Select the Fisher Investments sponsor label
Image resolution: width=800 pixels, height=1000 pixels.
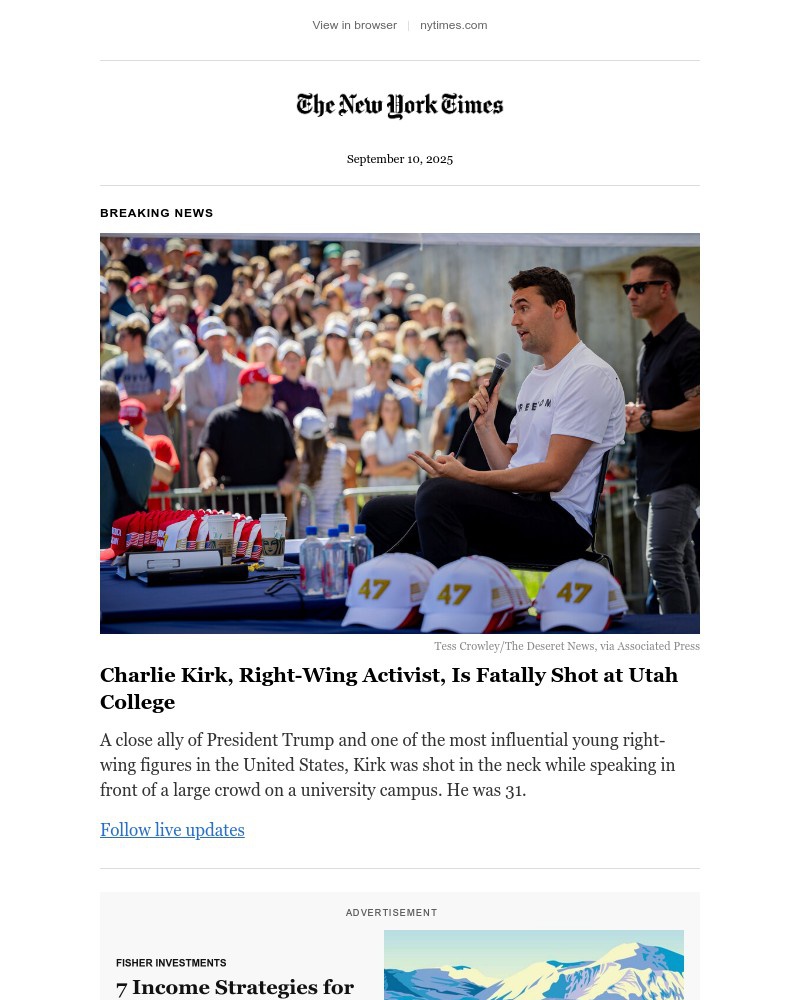click(x=171, y=963)
